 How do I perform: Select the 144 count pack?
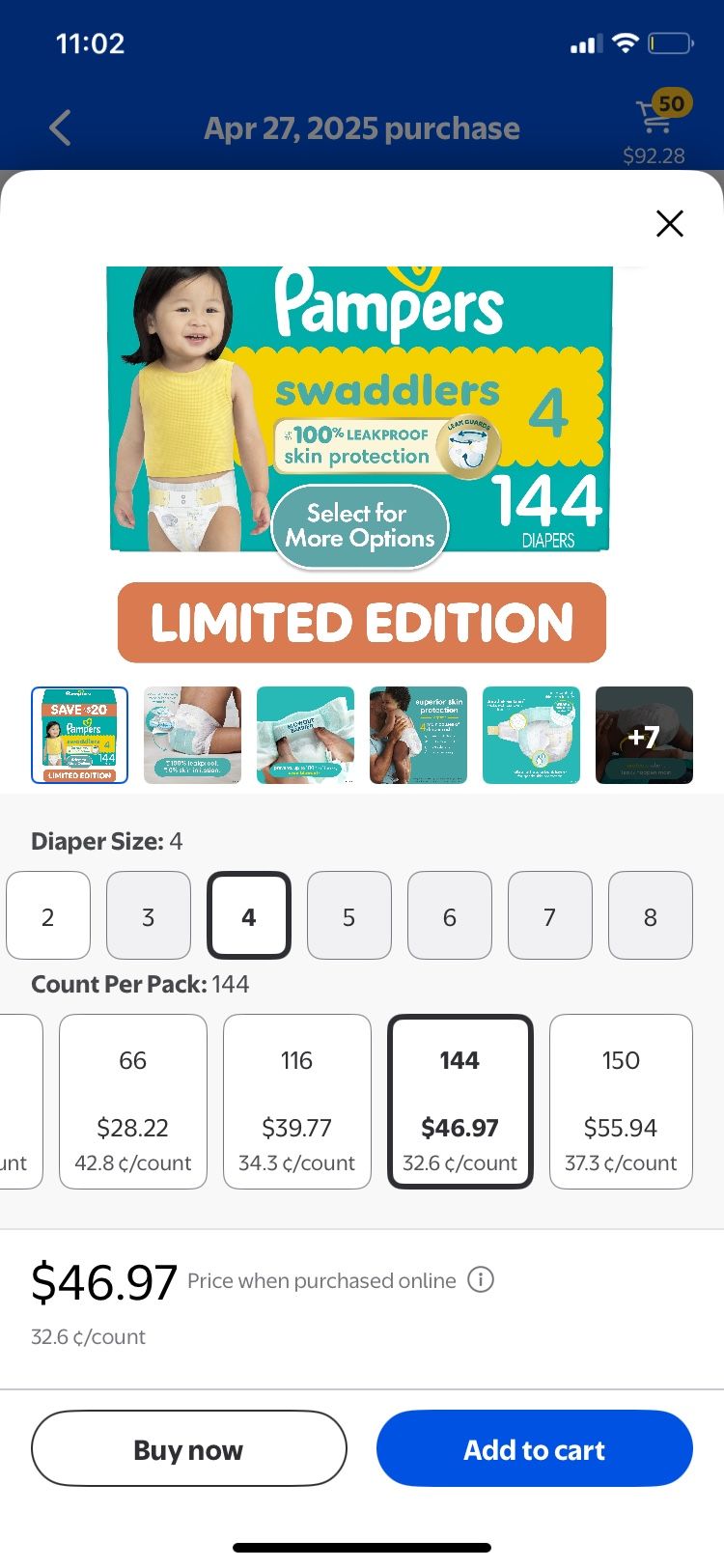(x=460, y=1102)
